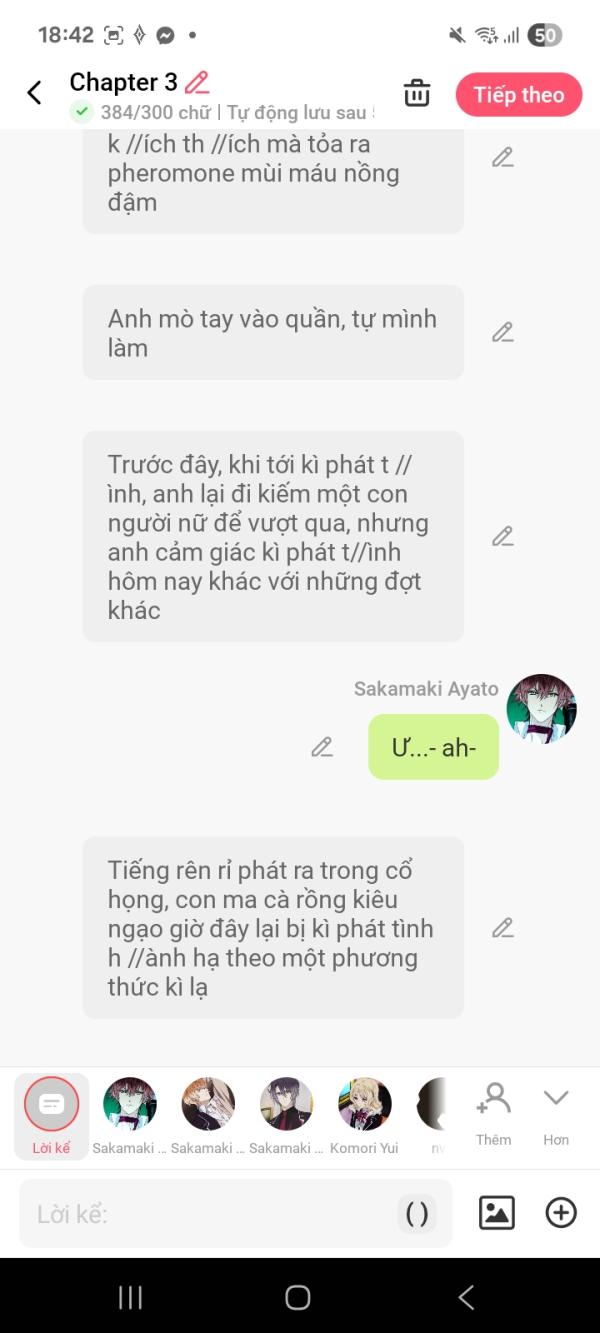Select the Komori Yui character
Screen dimensions: 600x1333
pyautogui.click(x=364, y=1113)
